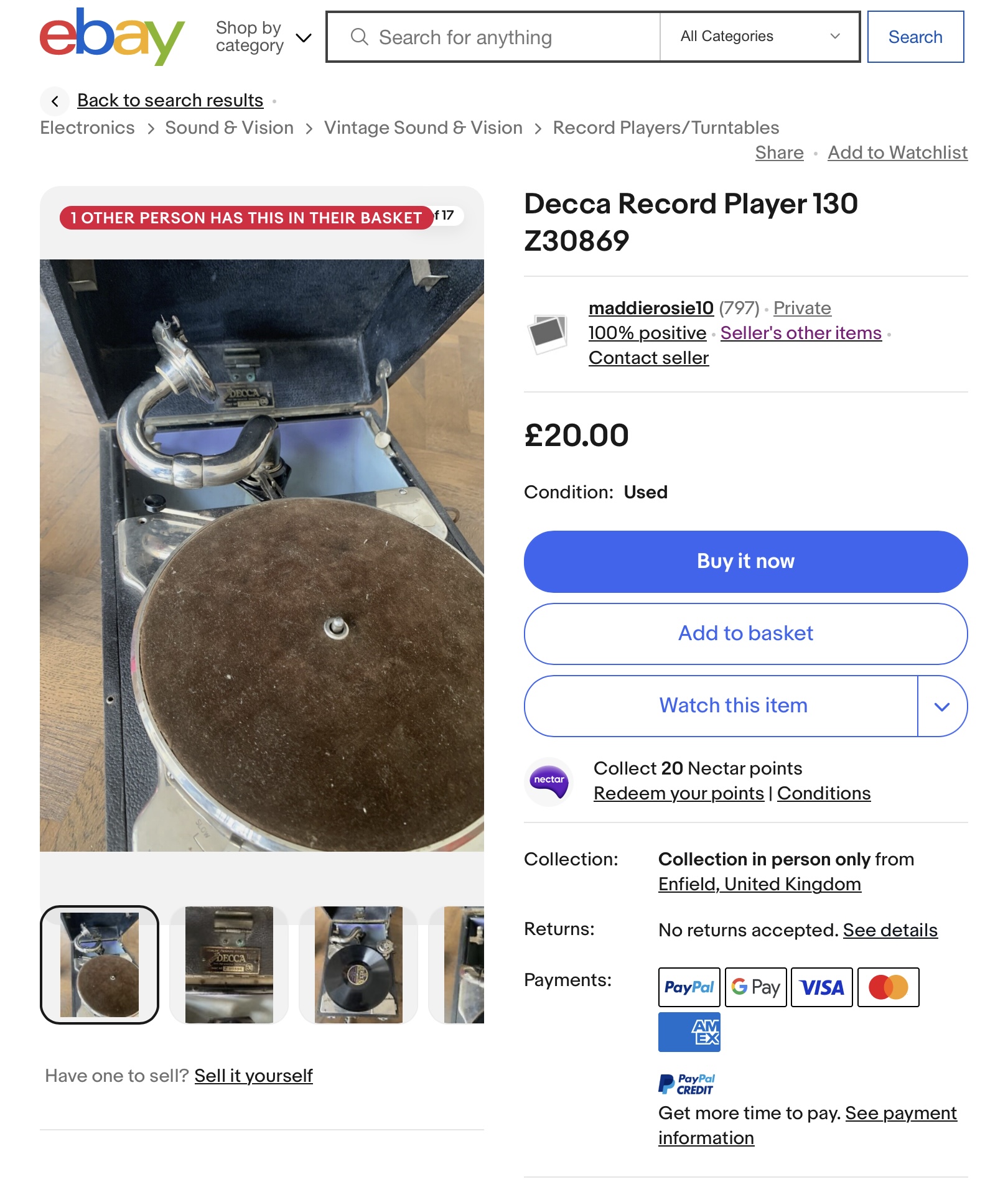Viewport: 1008px width, 1187px height.
Task: Tap the Search button
Action: [x=915, y=37]
